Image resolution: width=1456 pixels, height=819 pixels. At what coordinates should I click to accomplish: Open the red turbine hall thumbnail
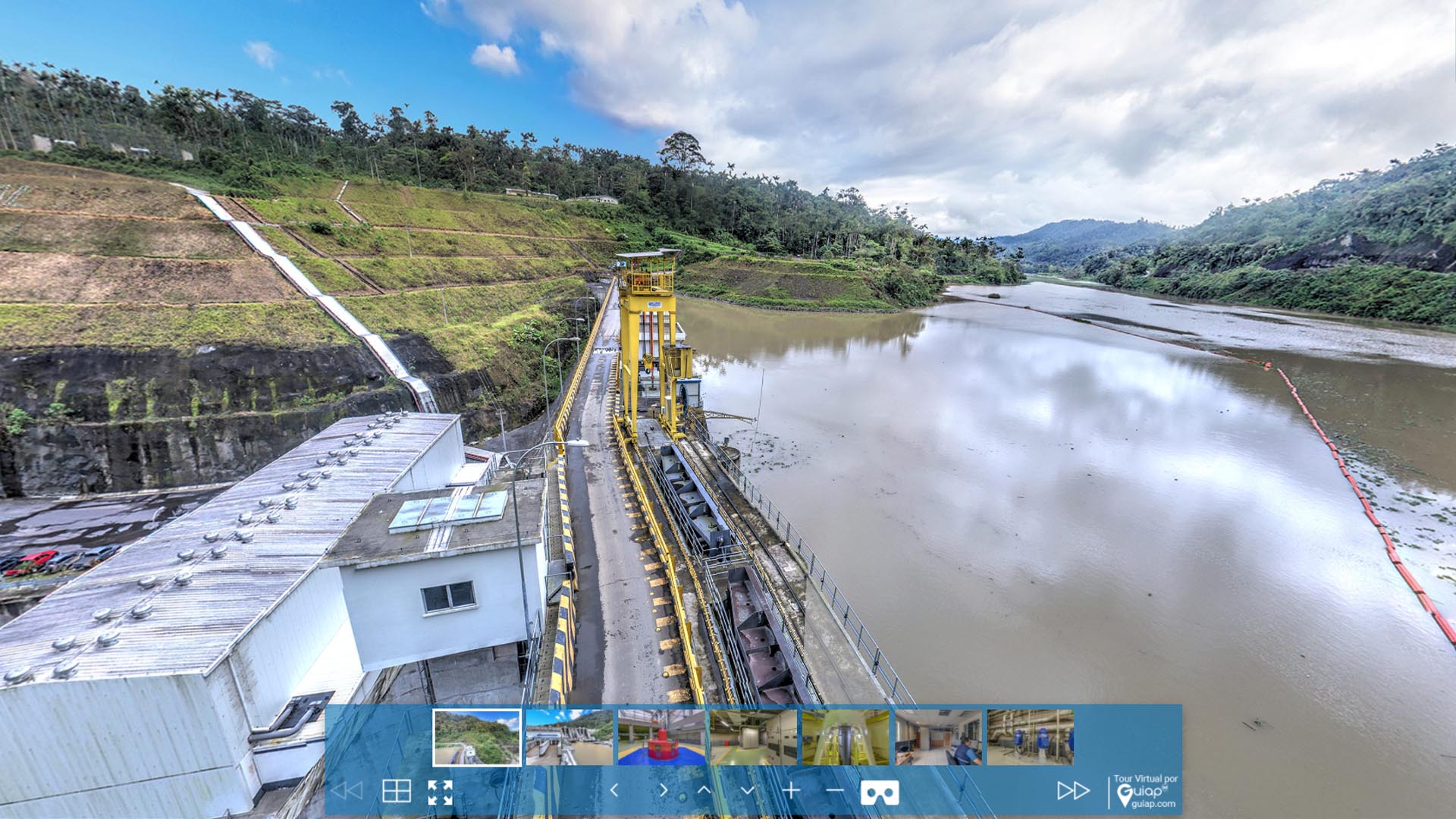pos(661,737)
